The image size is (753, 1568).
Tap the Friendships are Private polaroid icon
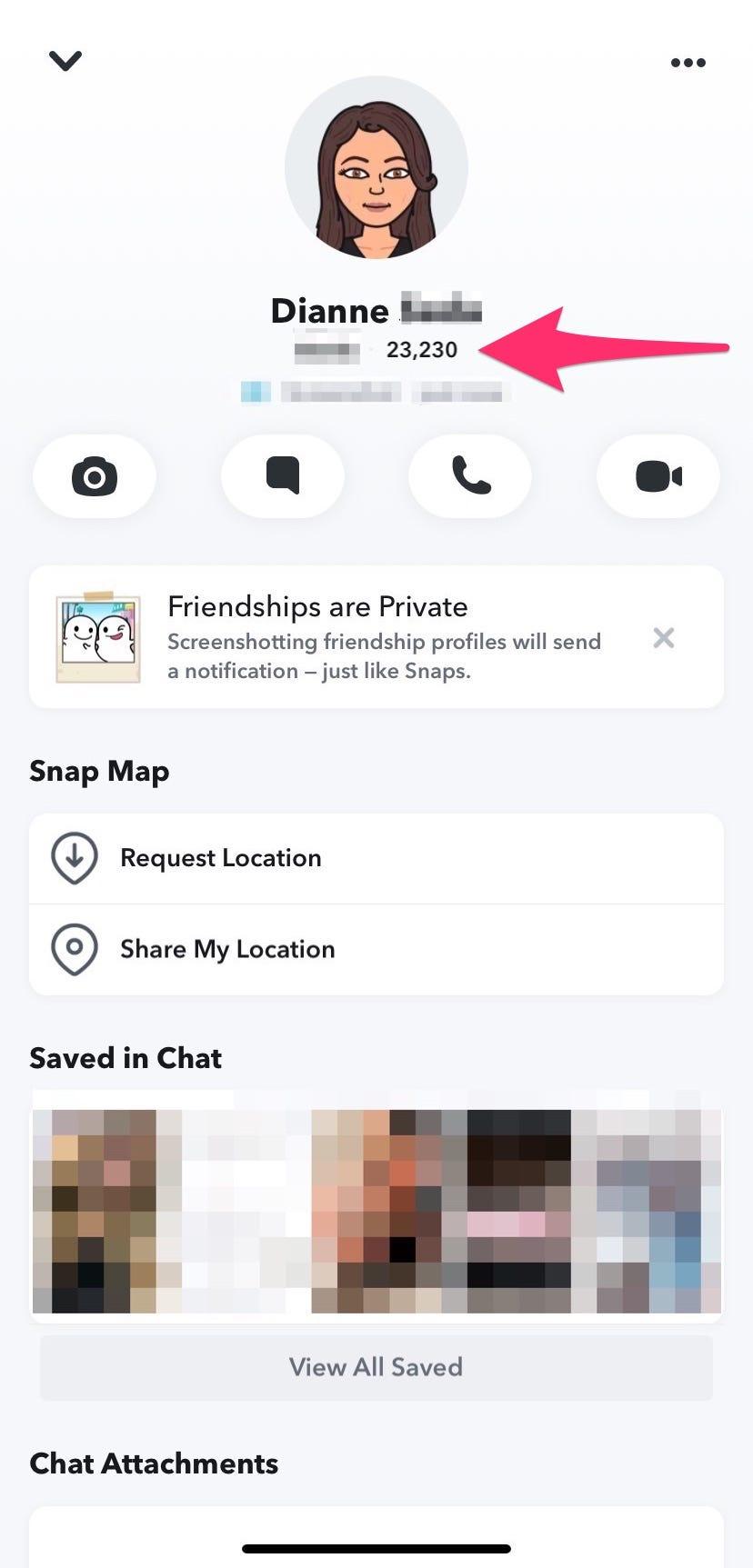point(97,636)
